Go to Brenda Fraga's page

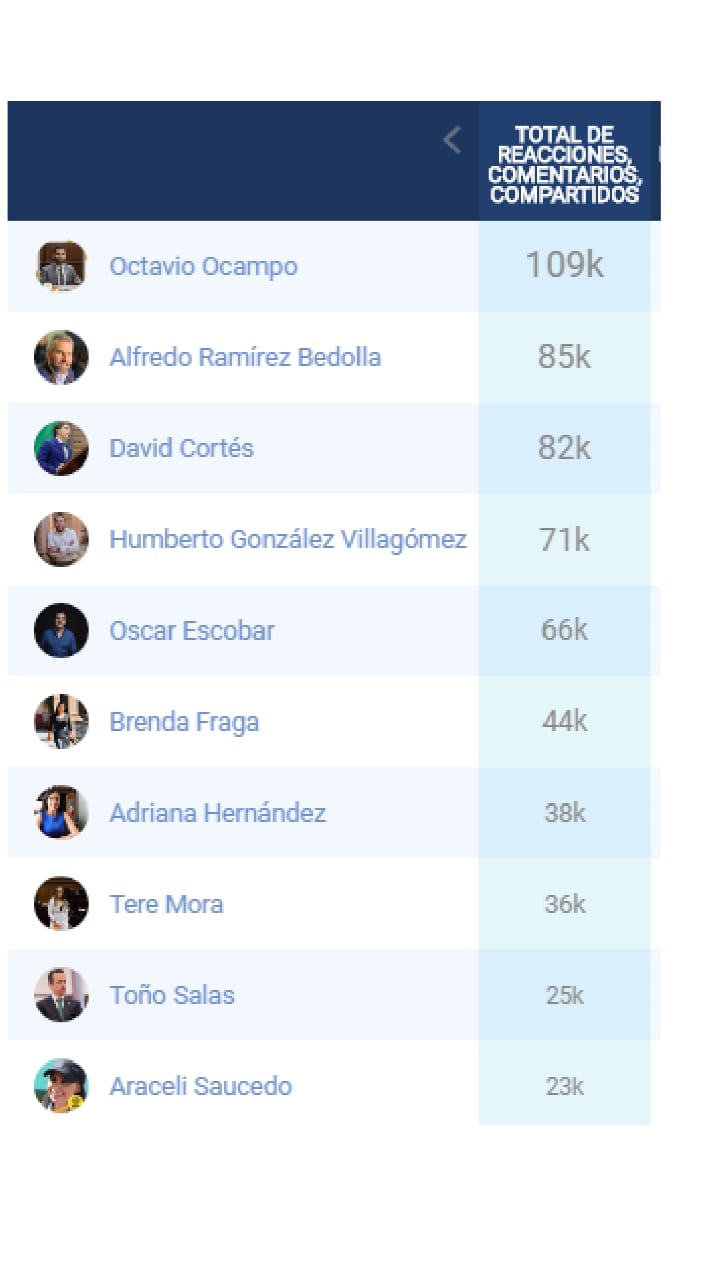(184, 722)
